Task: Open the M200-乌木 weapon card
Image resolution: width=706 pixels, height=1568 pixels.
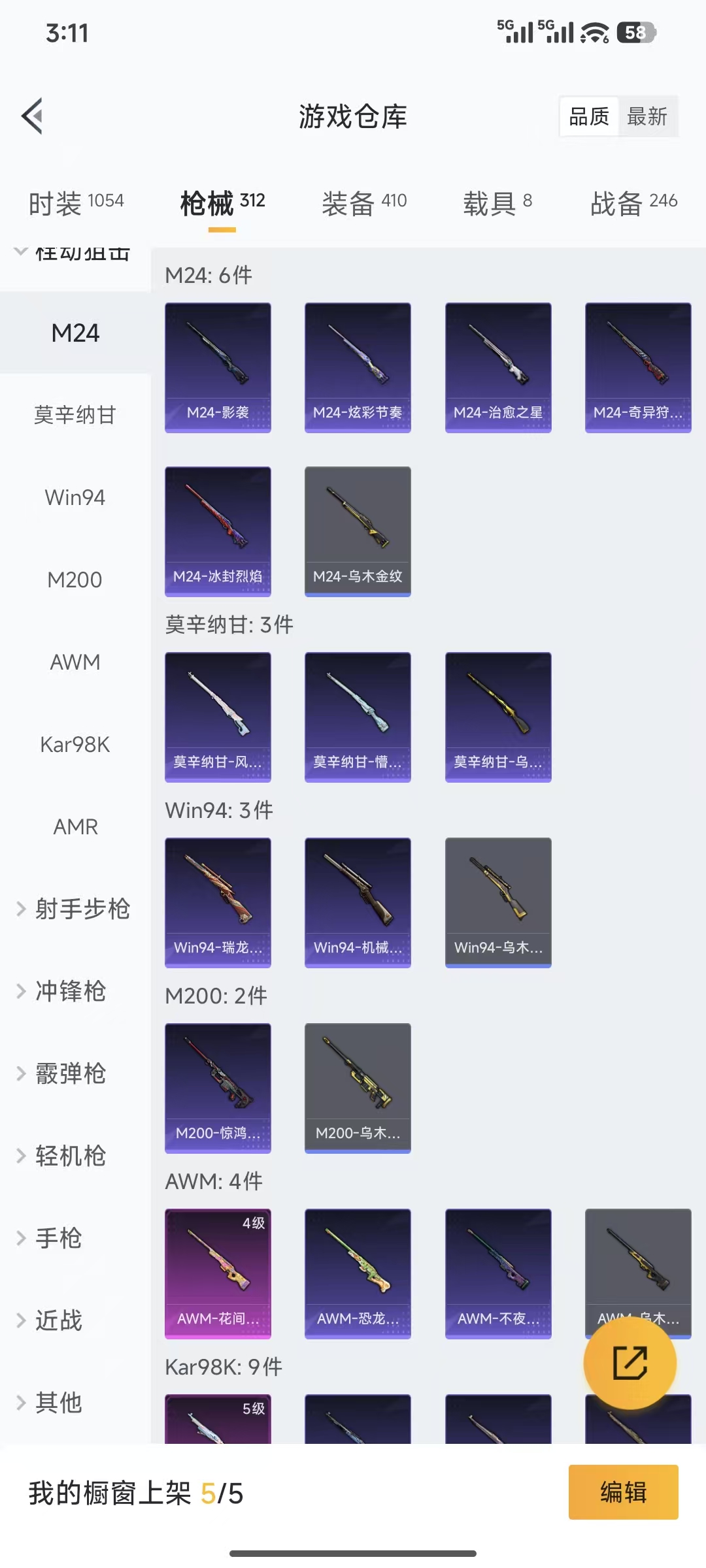Action: (x=358, y=1085)
